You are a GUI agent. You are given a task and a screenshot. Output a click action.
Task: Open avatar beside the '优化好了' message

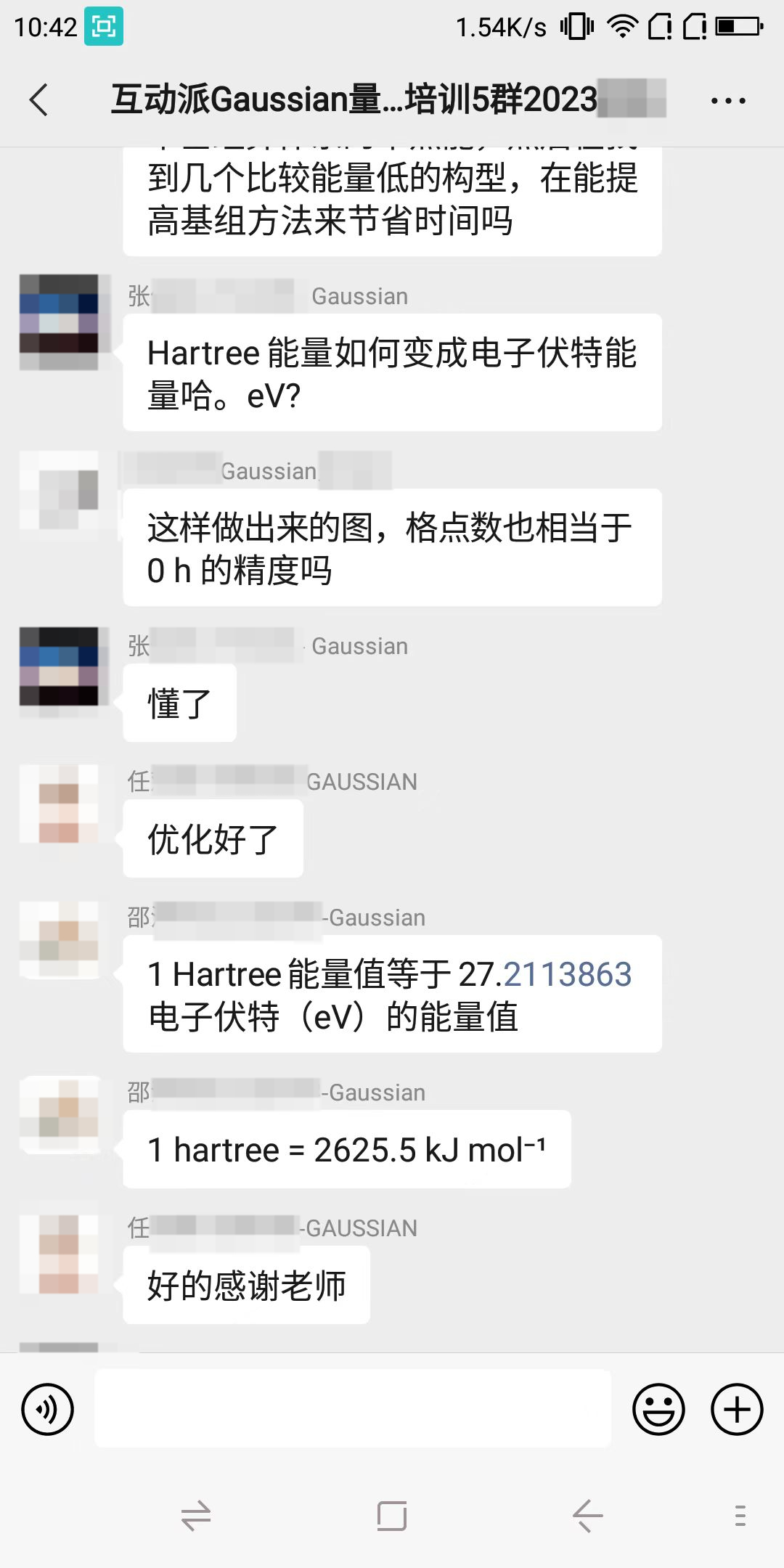(x=59, y=803)
